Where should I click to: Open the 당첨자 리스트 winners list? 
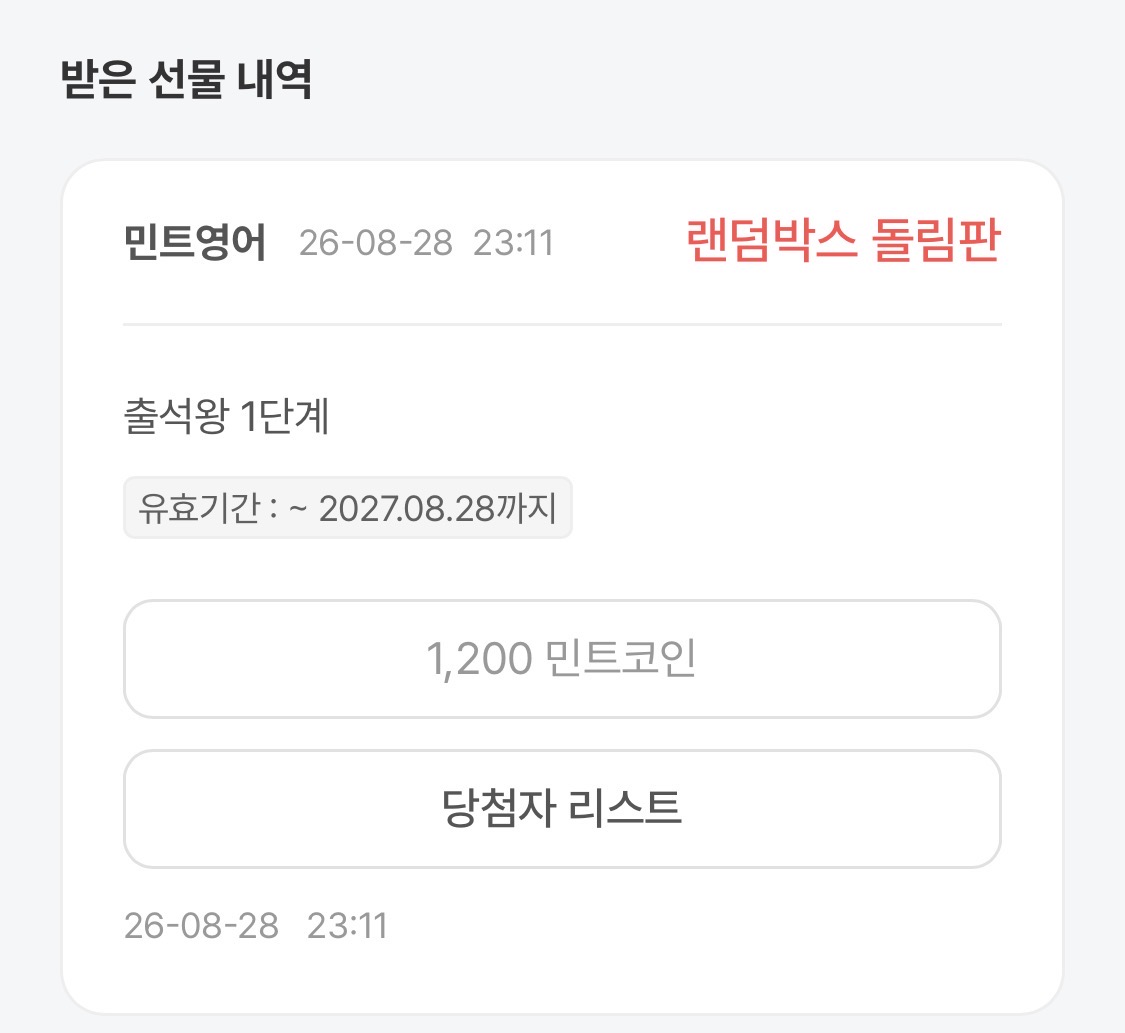coord(562,808)
